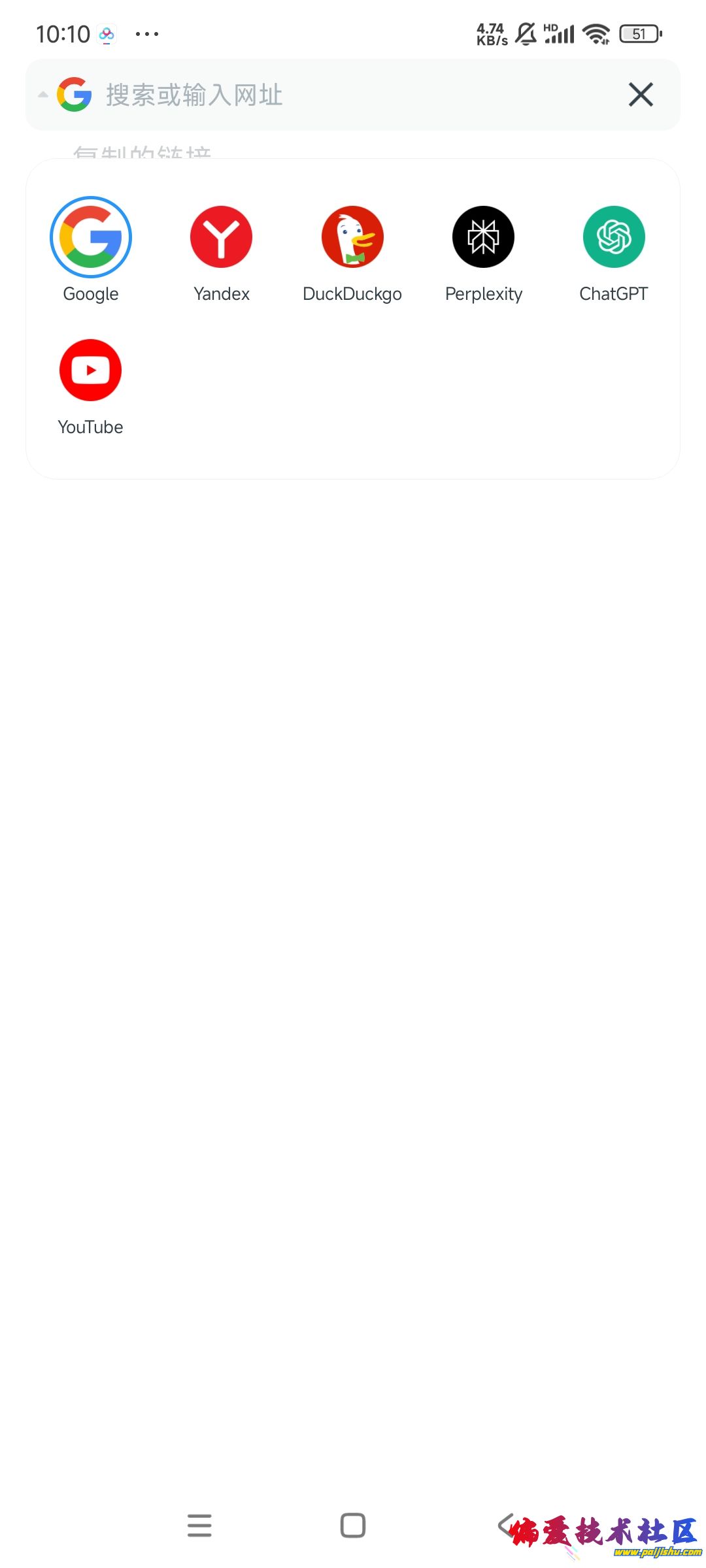Image resolution: width=706 pixels, height=1568 pixels.
Task: Open the navigation menu at screen bottom
Action: coord(201,1526)
